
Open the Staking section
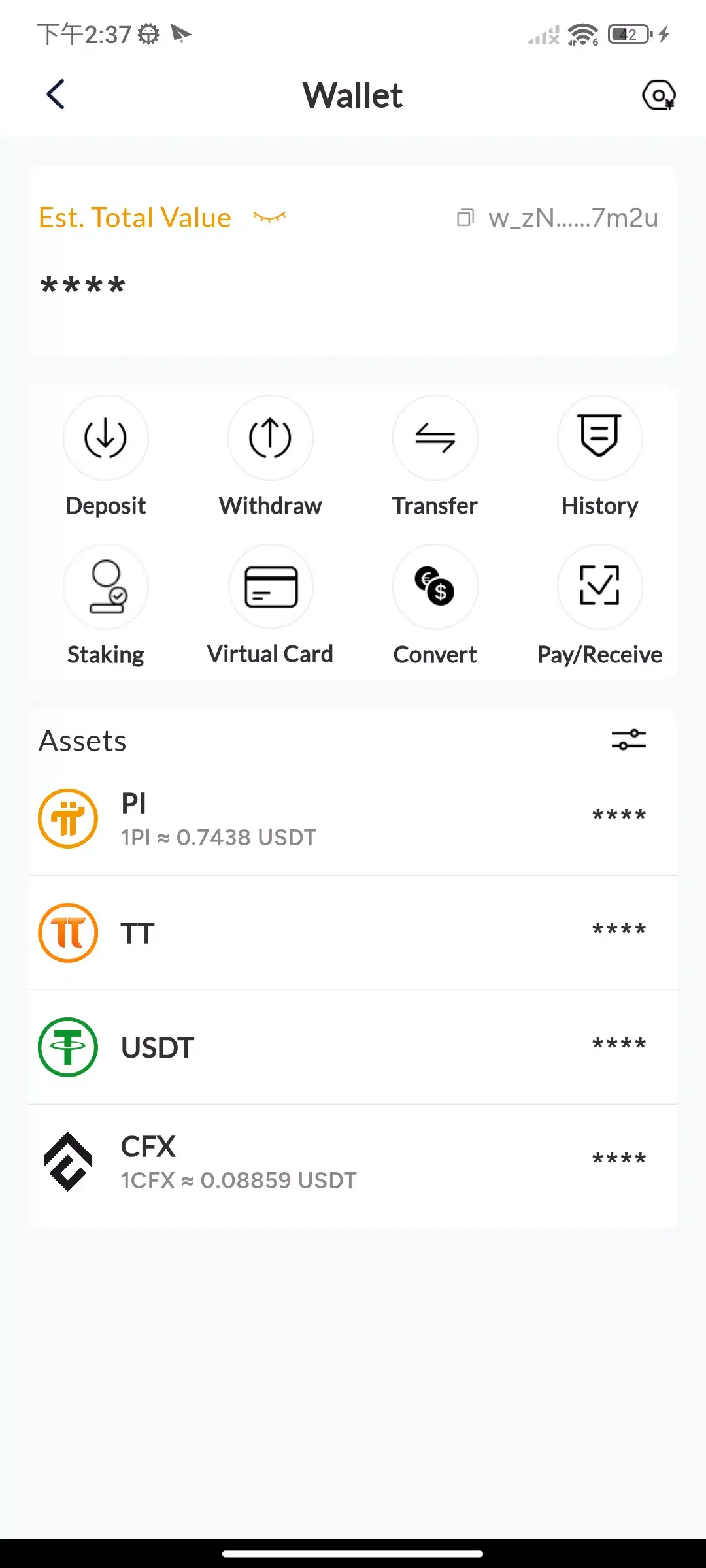click(x=106, y=587)
